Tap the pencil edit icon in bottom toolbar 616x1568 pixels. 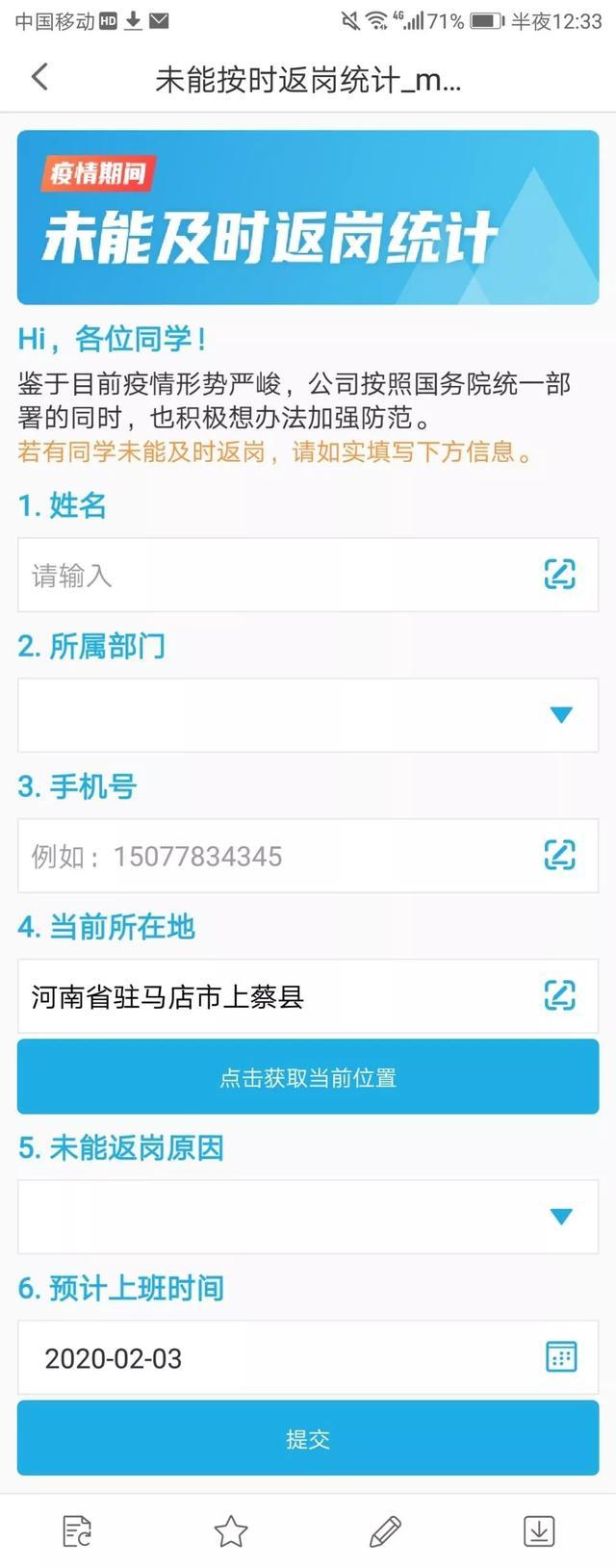coord(385,1530)
